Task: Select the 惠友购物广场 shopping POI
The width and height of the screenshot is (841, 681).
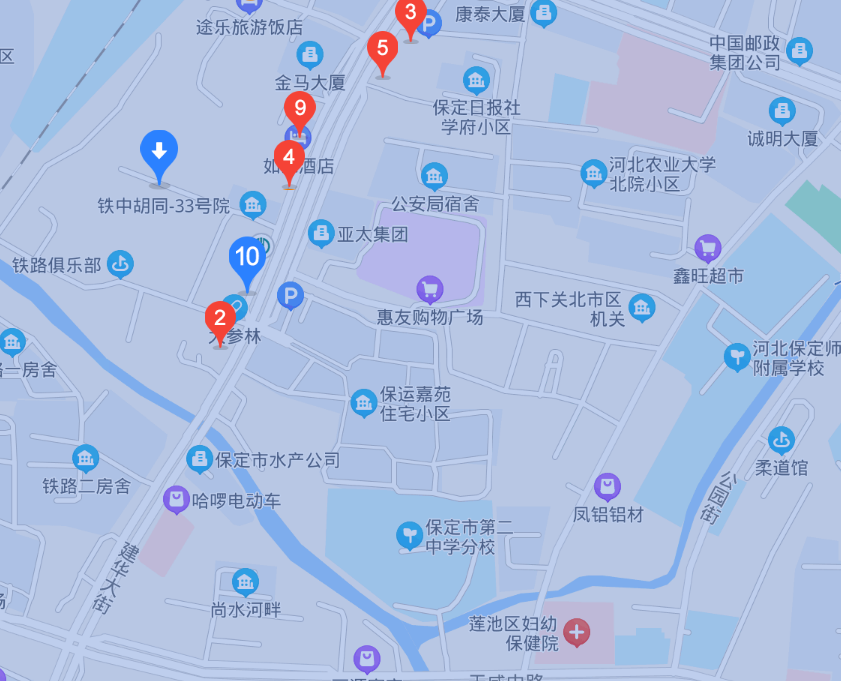Action: pyautogui.click(x=430, y=290)
